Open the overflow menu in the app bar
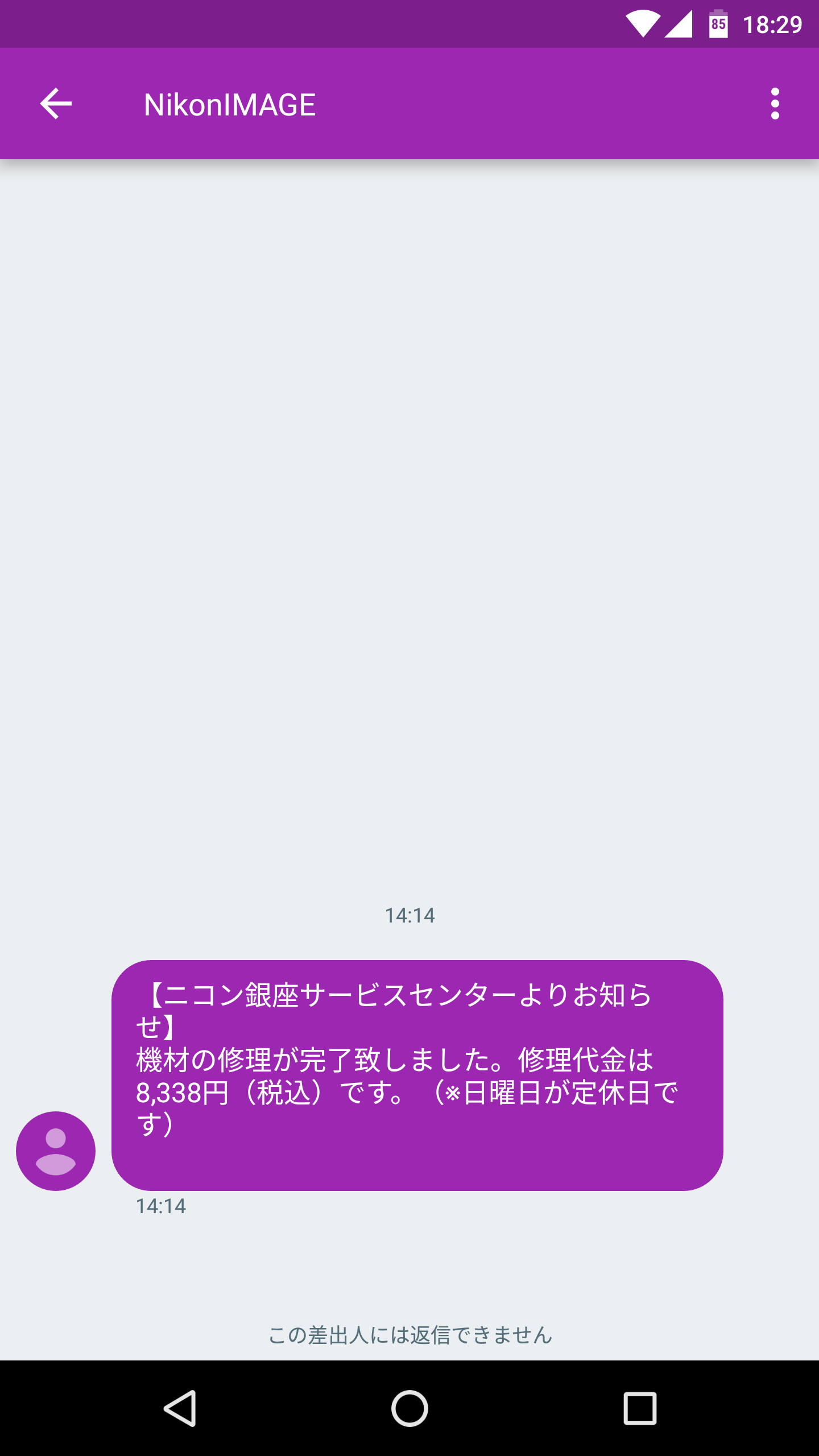The width and height of the screenshot is (819, 1456). coord(775,104)
